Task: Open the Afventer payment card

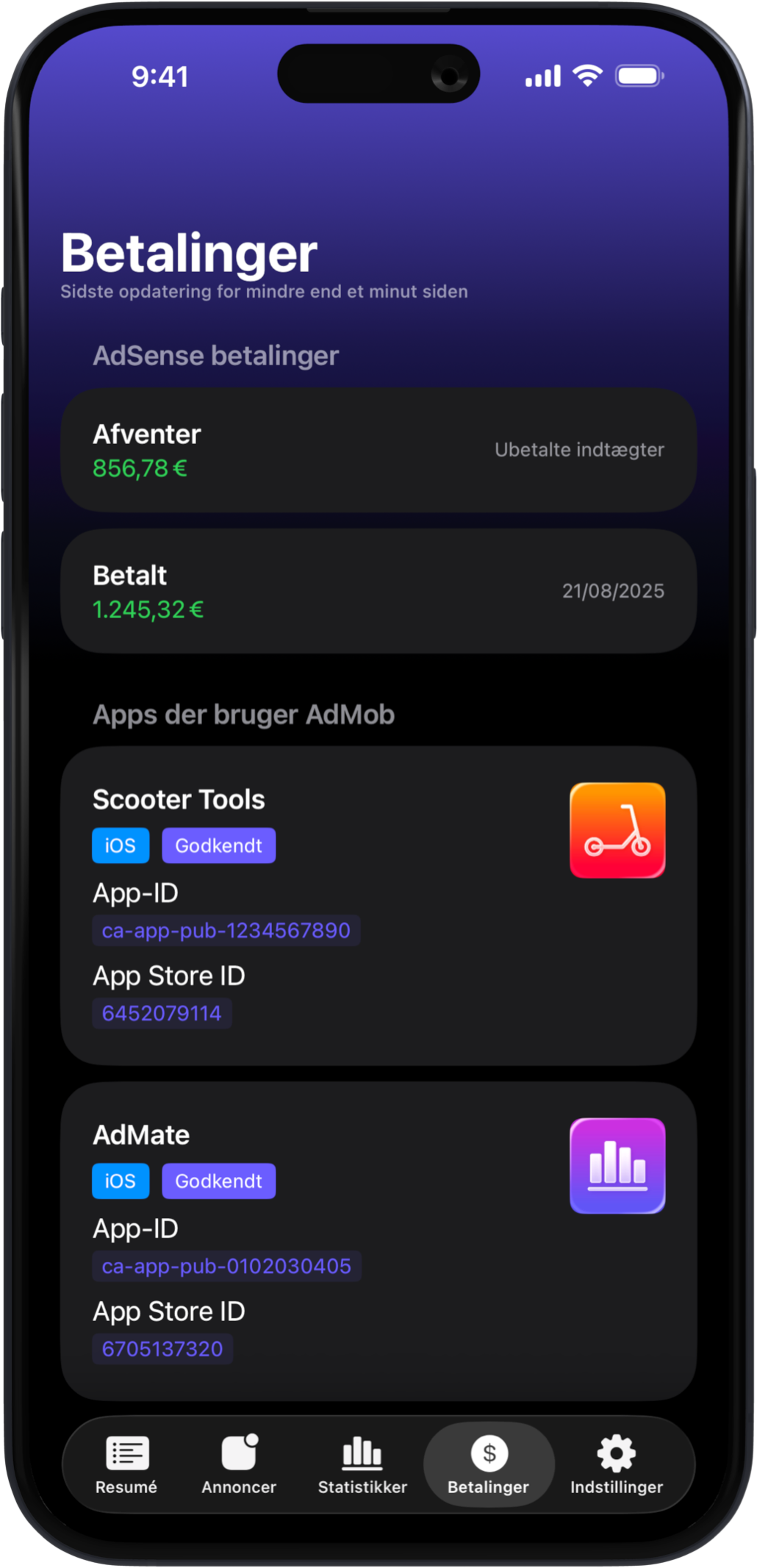Action: (x=378, y=450)
